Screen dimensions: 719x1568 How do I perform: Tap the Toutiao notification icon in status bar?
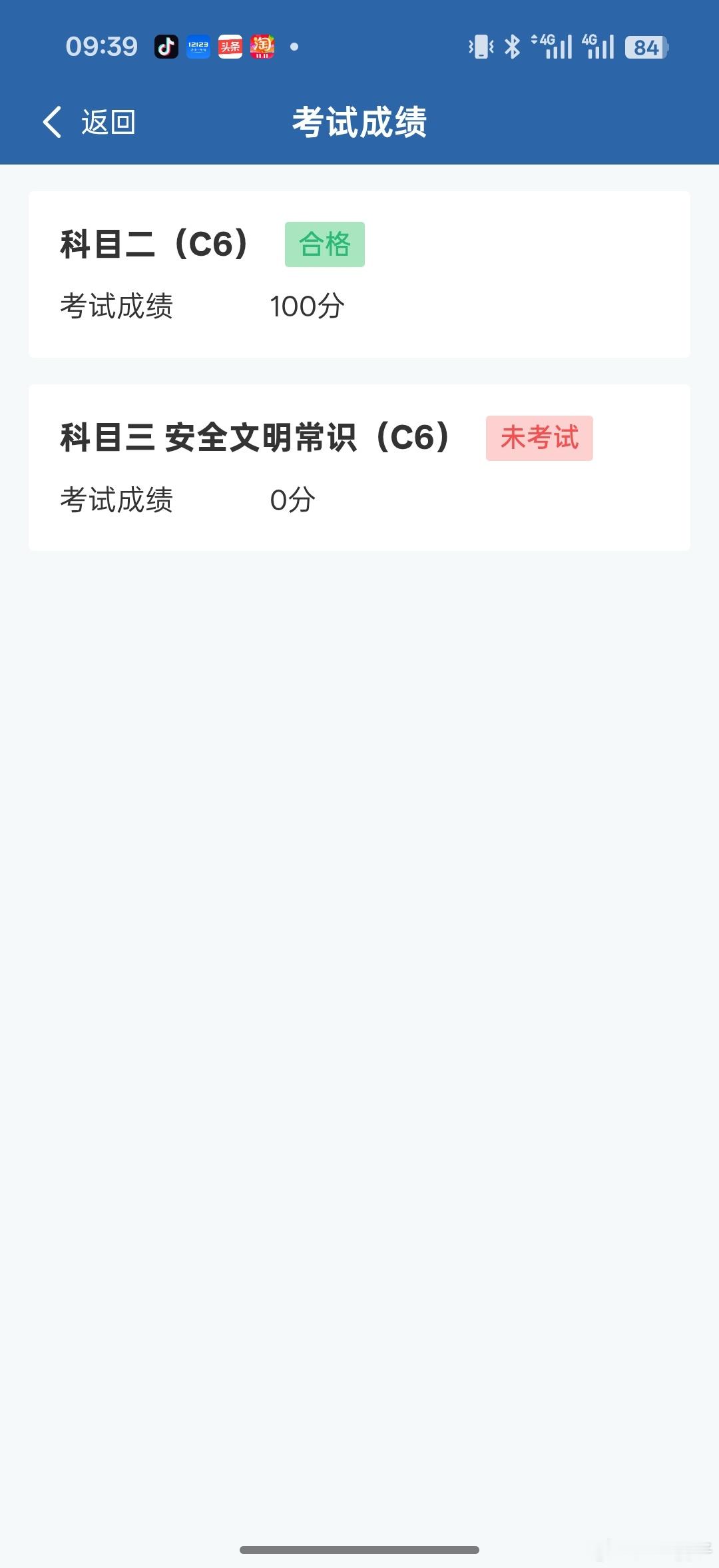[230, 47]
